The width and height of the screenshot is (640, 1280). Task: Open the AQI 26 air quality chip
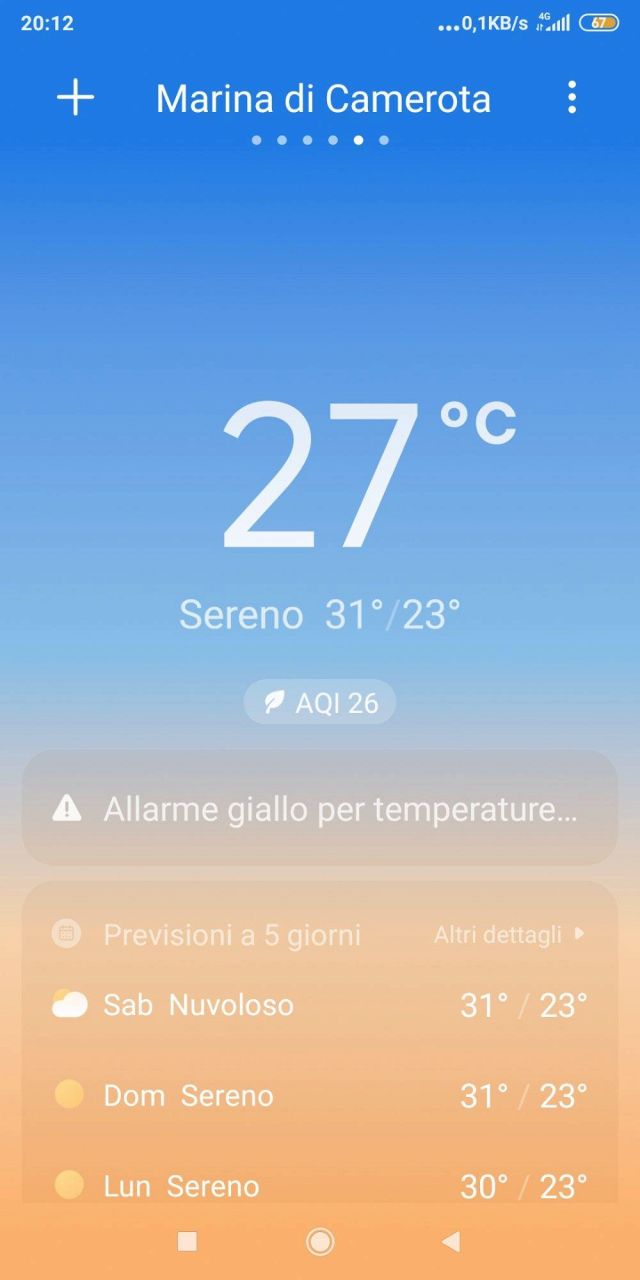coord(320,703)
